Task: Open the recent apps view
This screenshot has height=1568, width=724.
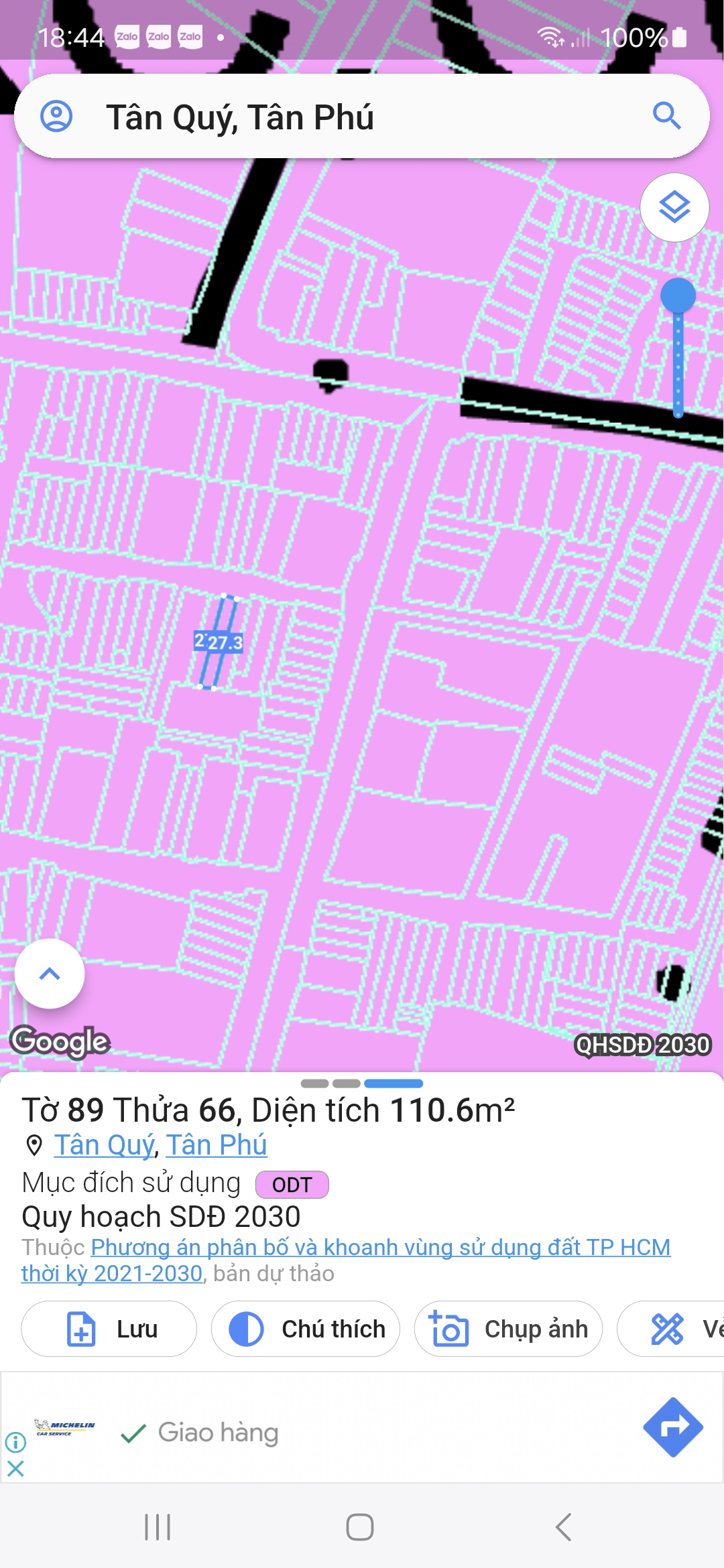Action: tap(158, 1527)
